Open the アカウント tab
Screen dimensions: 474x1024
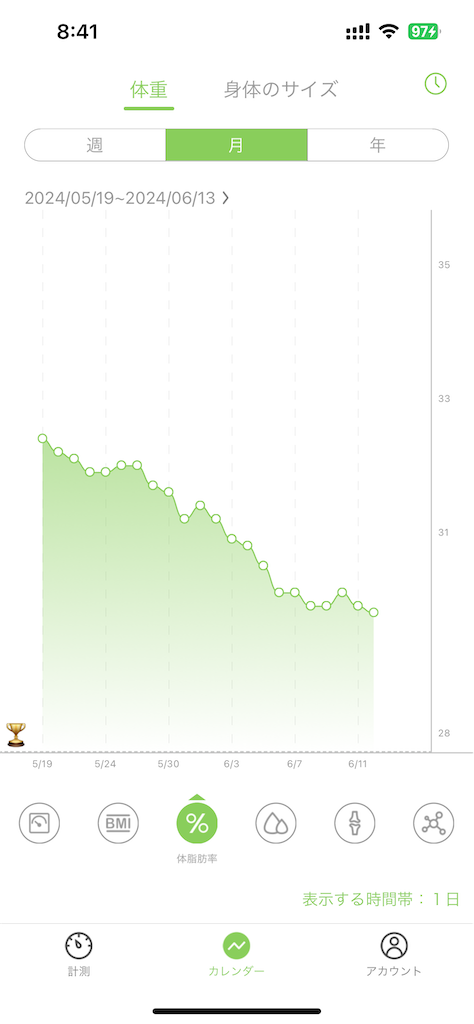tap(394, 954)
